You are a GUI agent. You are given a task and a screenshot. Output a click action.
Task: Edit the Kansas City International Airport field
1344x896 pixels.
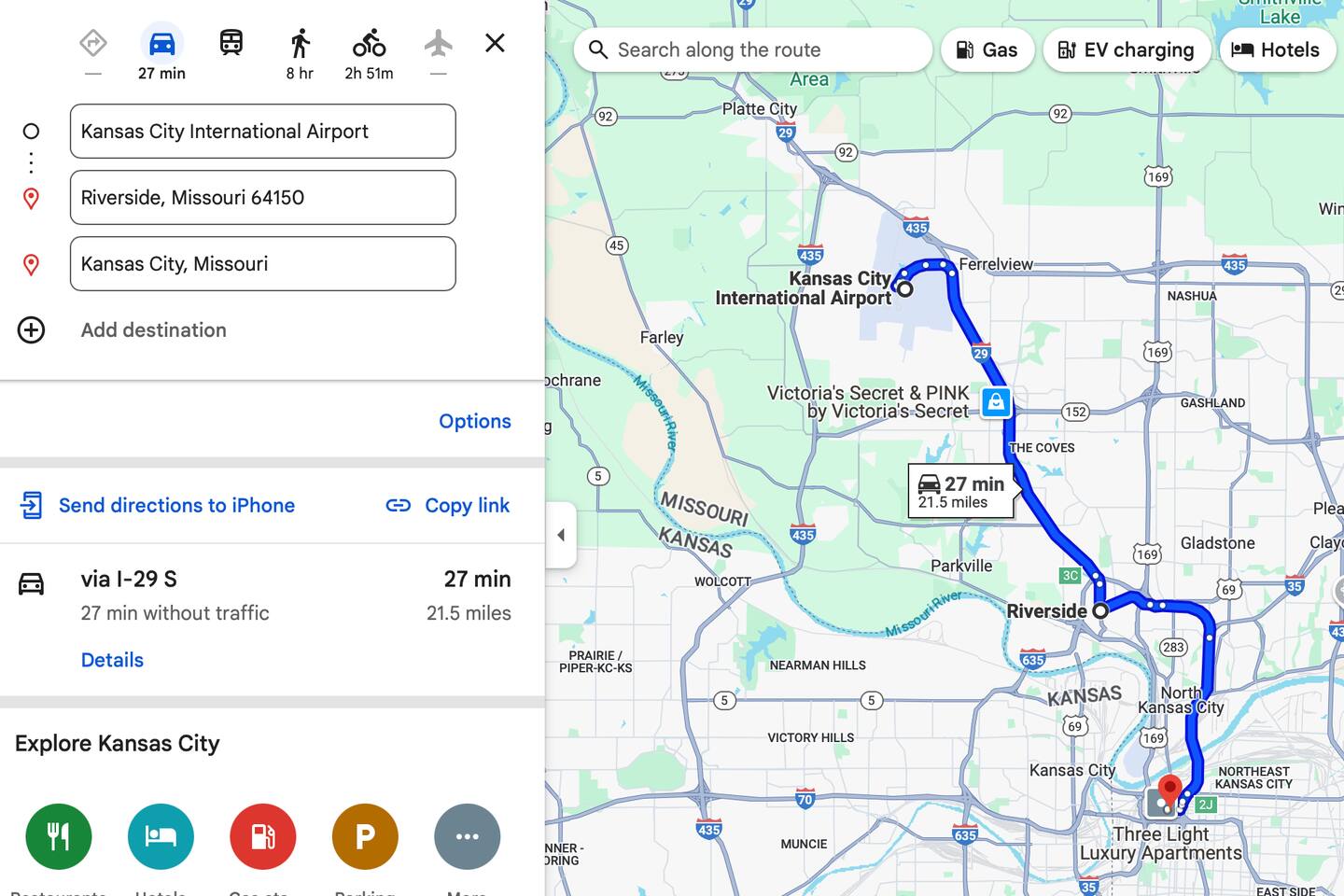[262, 132]
